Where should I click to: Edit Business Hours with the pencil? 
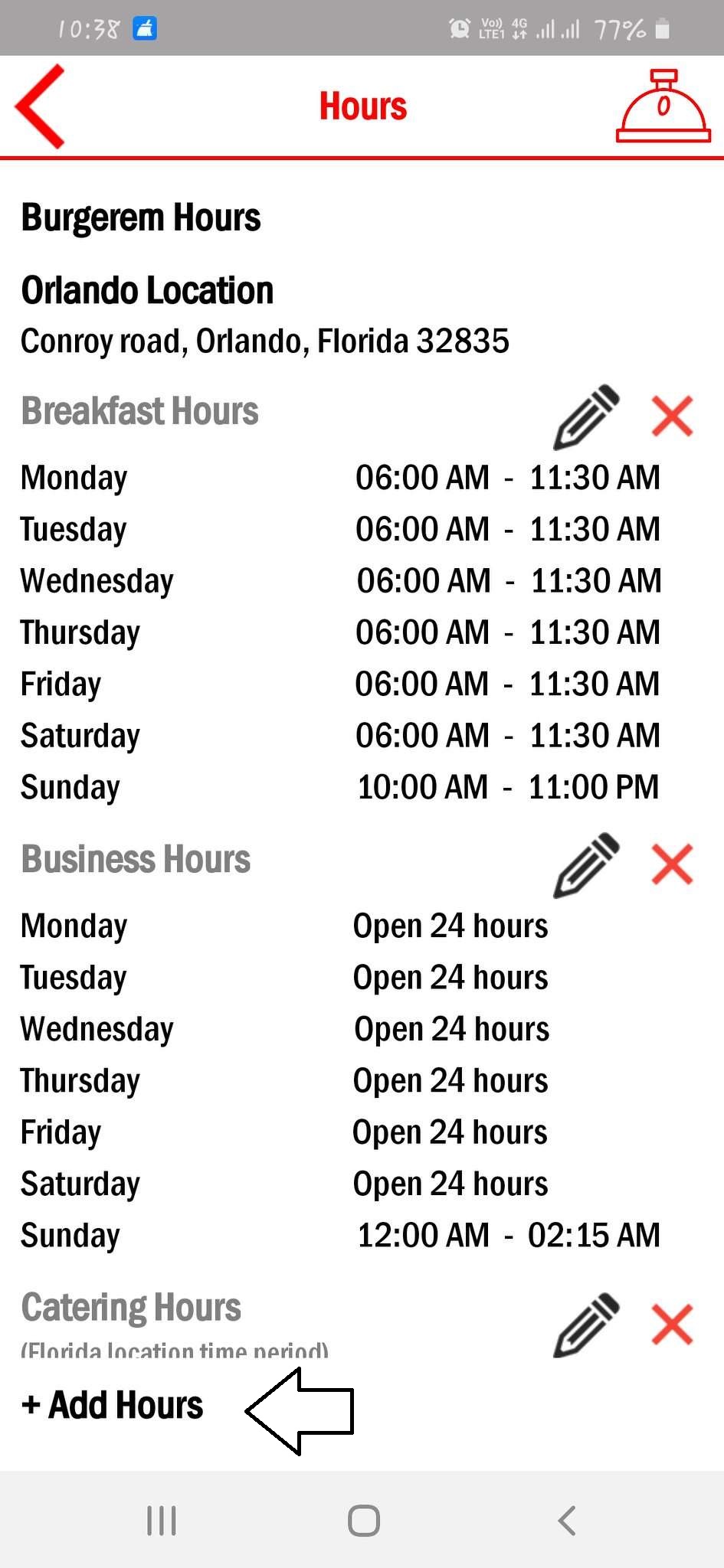point(586,864)
